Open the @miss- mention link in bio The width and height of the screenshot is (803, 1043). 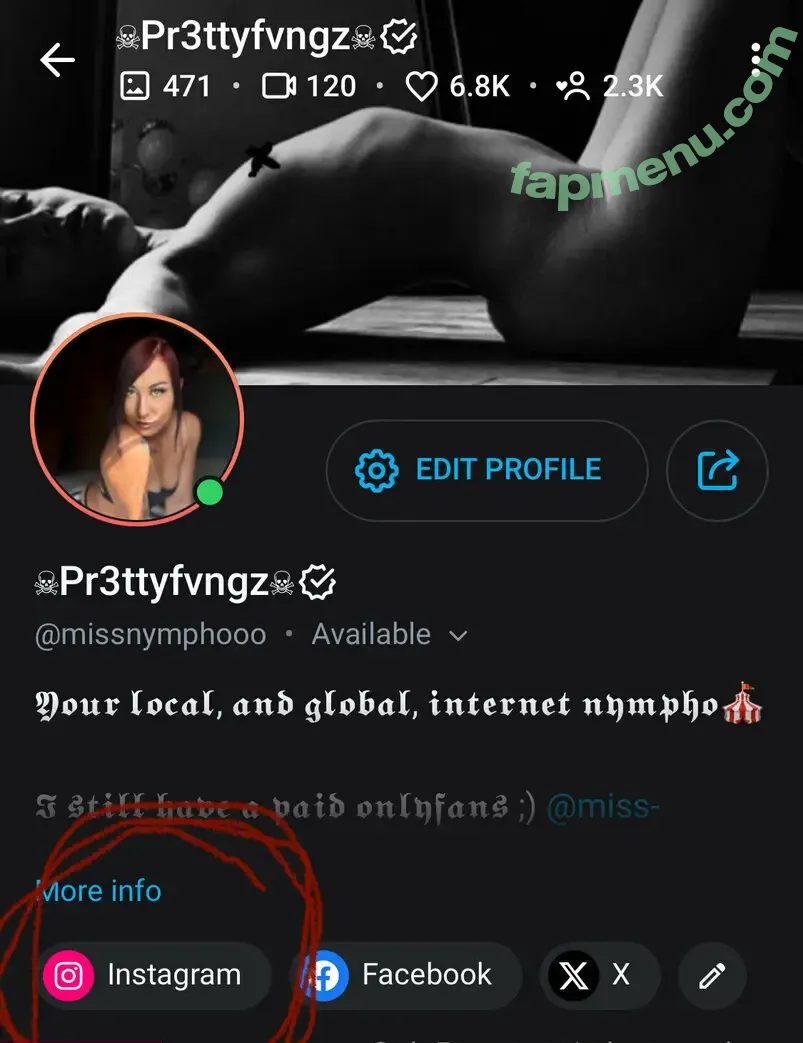[602, 806]
